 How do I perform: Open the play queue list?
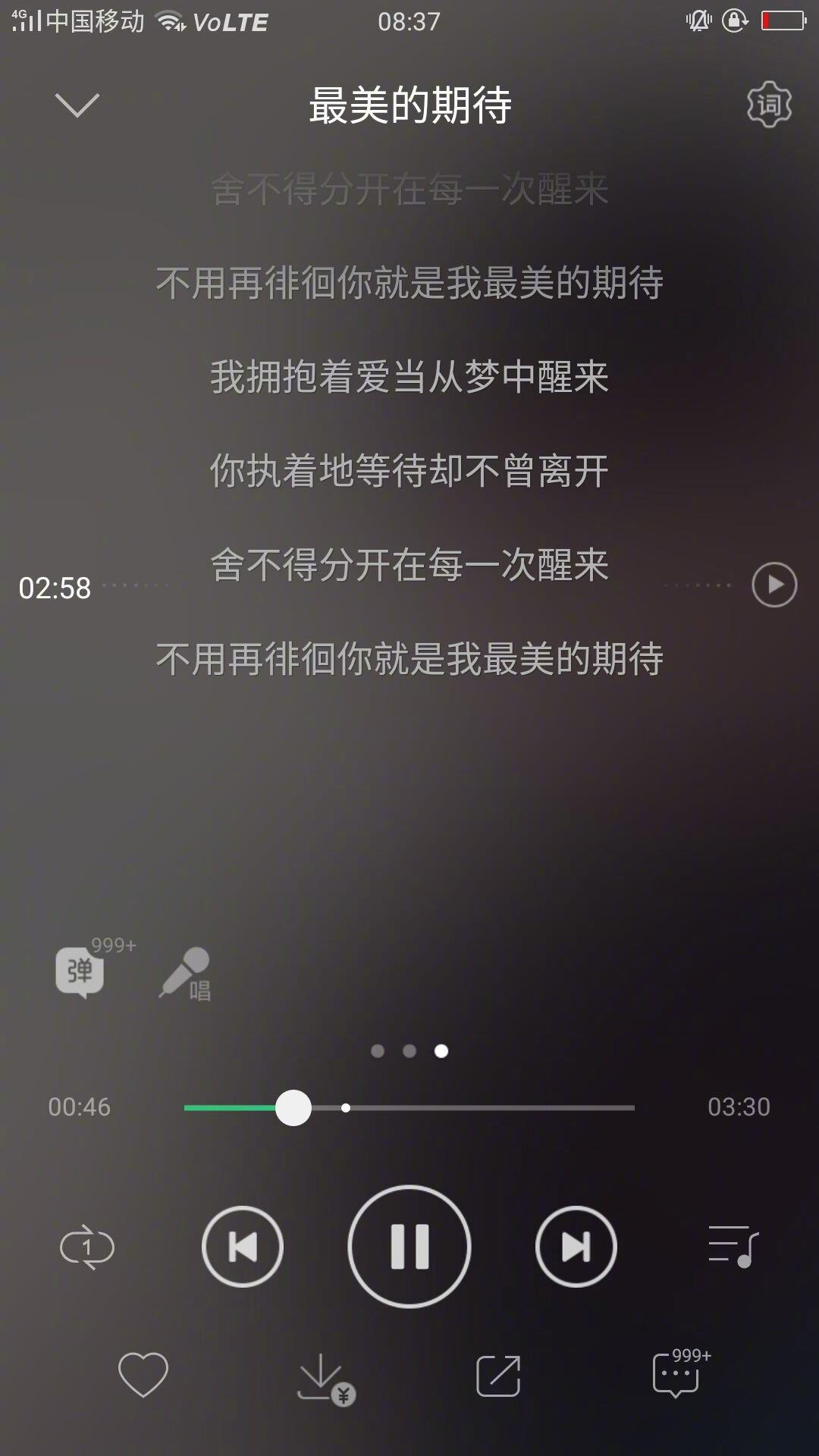point(733,1247)
